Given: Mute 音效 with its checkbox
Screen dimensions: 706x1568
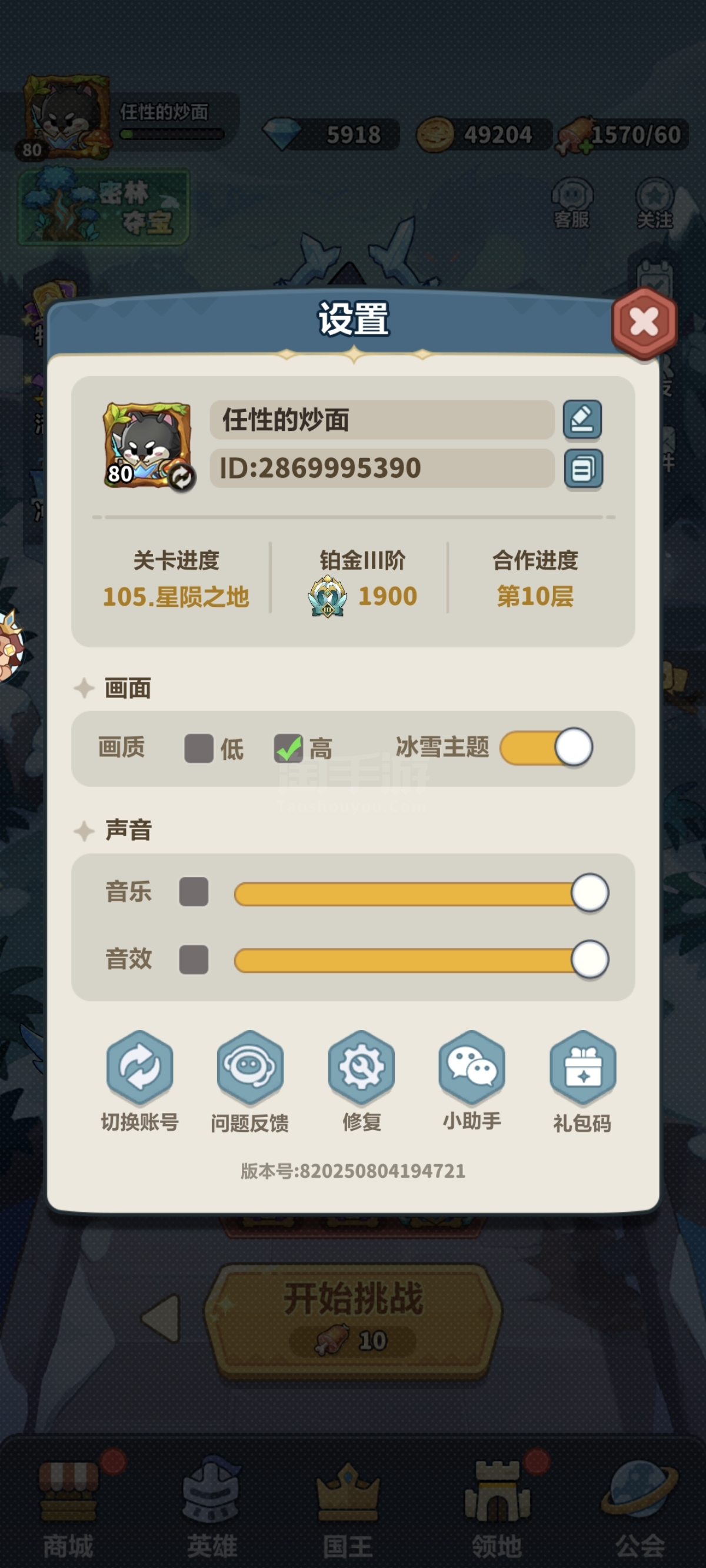Looking at the screenshot, I should click(x=194, y=959).
